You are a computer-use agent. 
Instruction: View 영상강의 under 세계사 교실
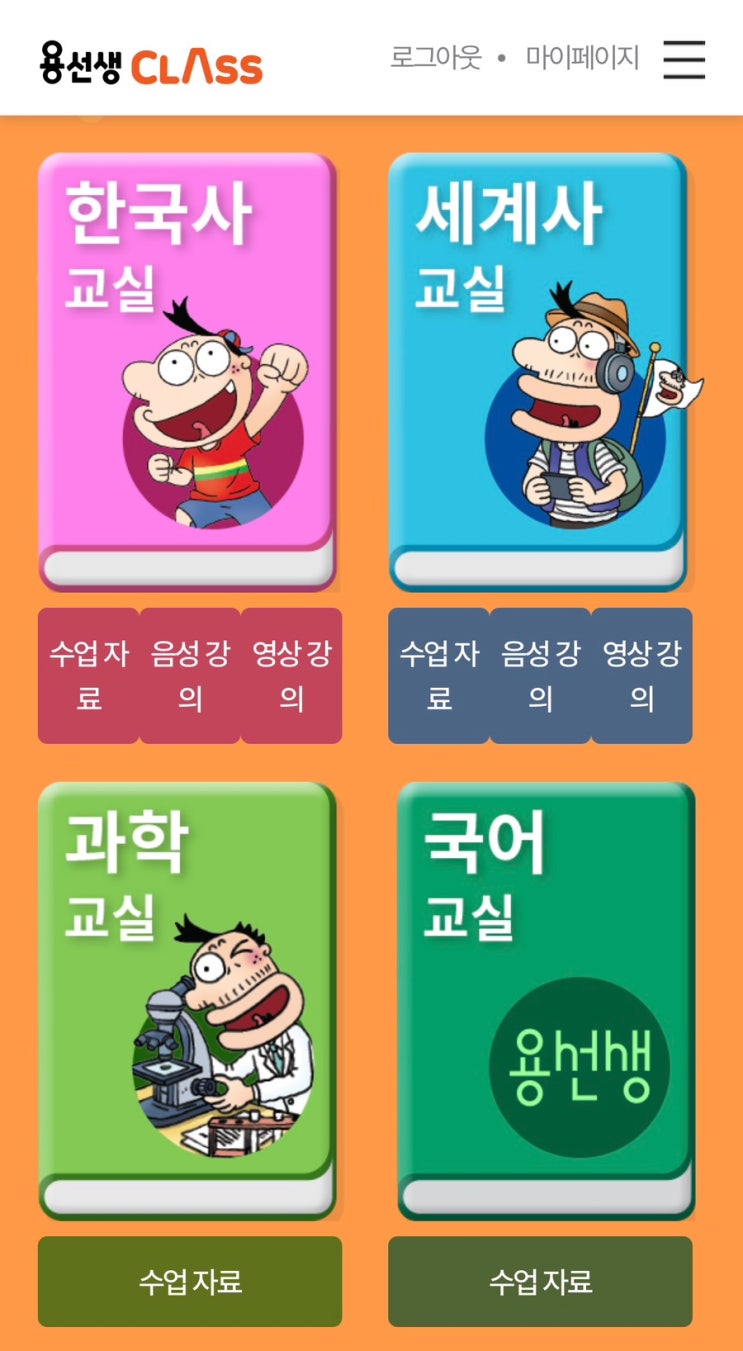click(641, 676)
